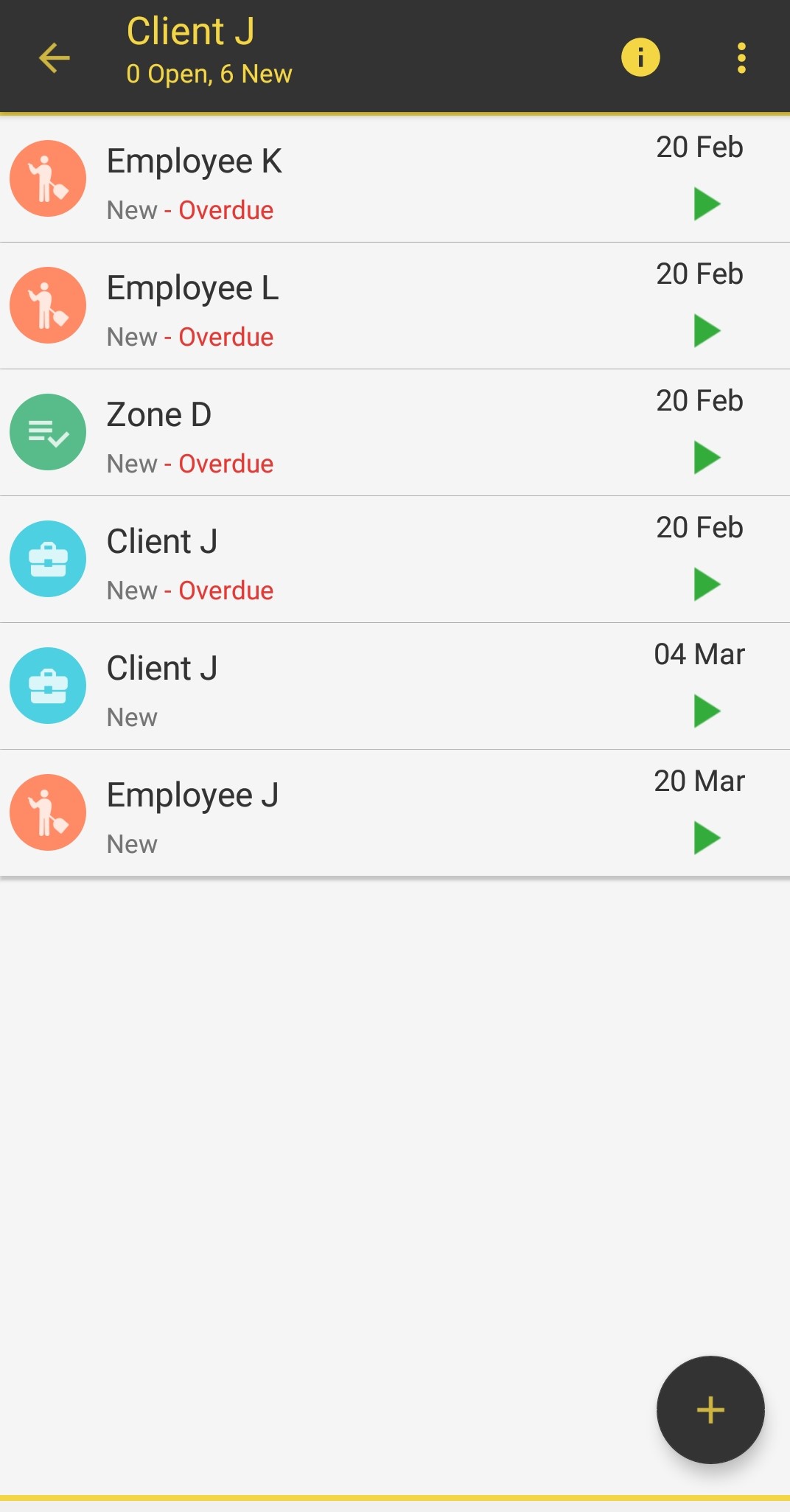Screen dimensions: 790x1512
Task: Open the overdue Client J task from 20 Feb
Action: (x=395, y=560)
